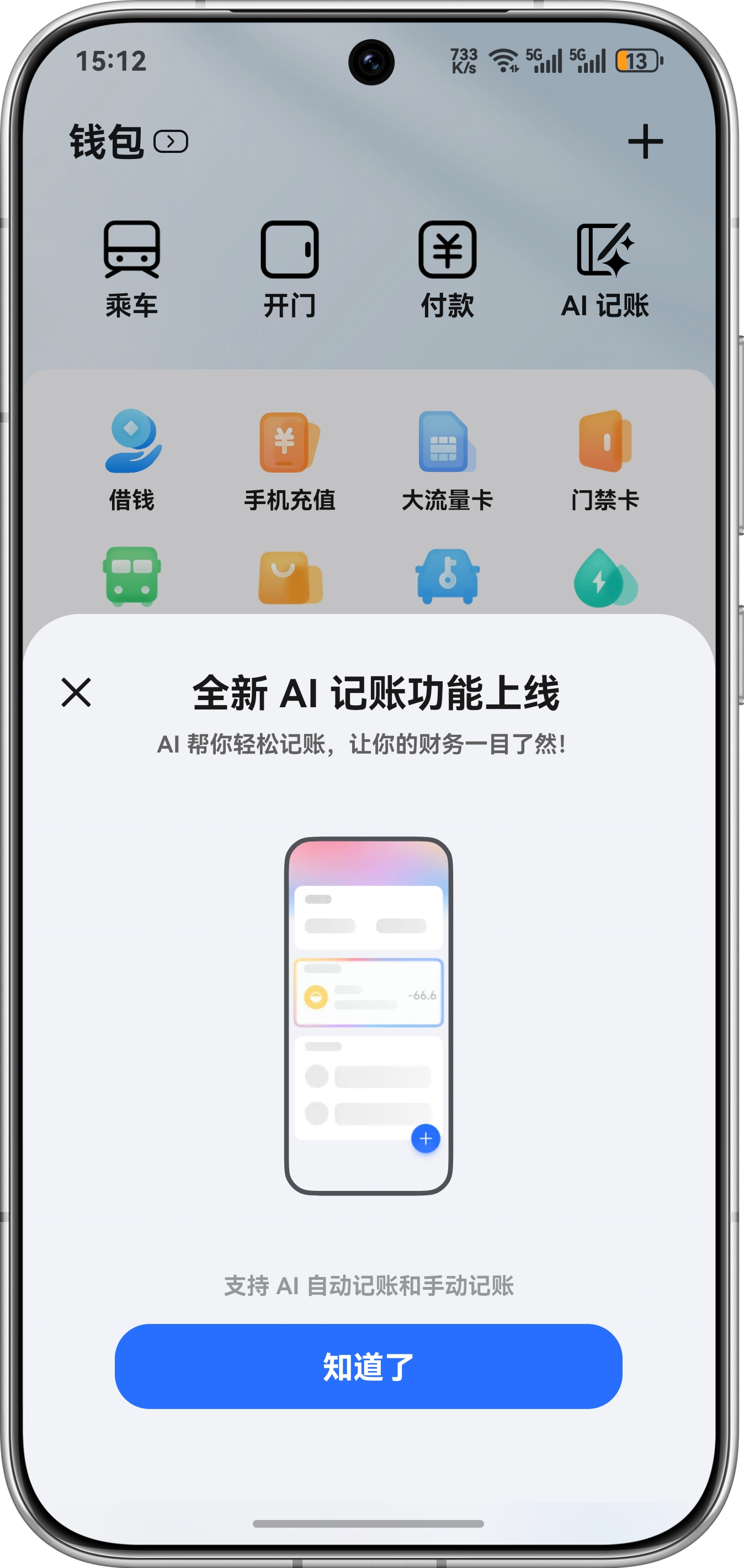Image resolution: width=744 pixels, height=1568 pixels.
Task: Open the 大流量卡 data card service
Action: click(x=447, y=459)
